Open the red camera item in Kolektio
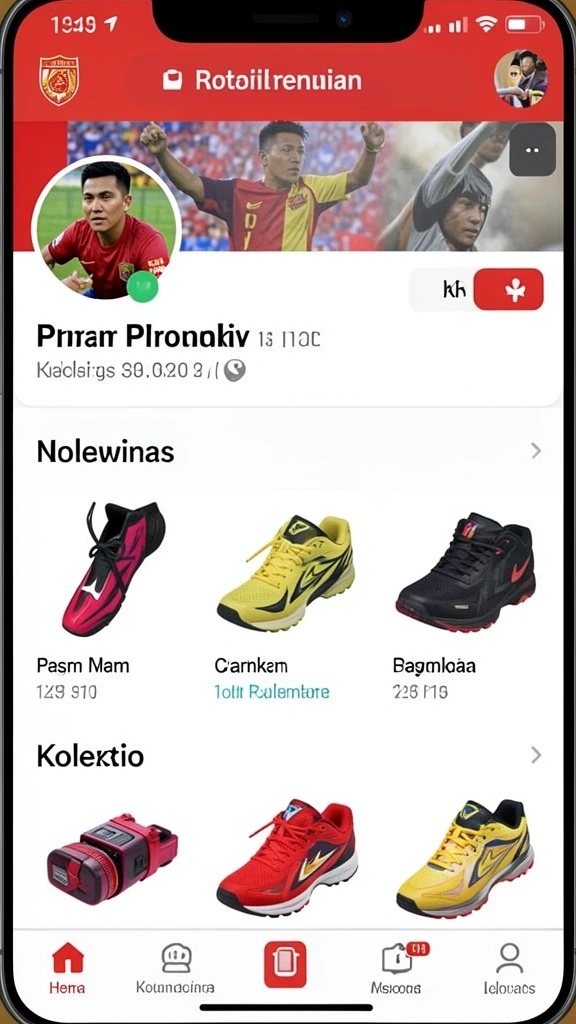Image resolution: width=576 pixels, height=1024 pixels. [x=112, y=856]
